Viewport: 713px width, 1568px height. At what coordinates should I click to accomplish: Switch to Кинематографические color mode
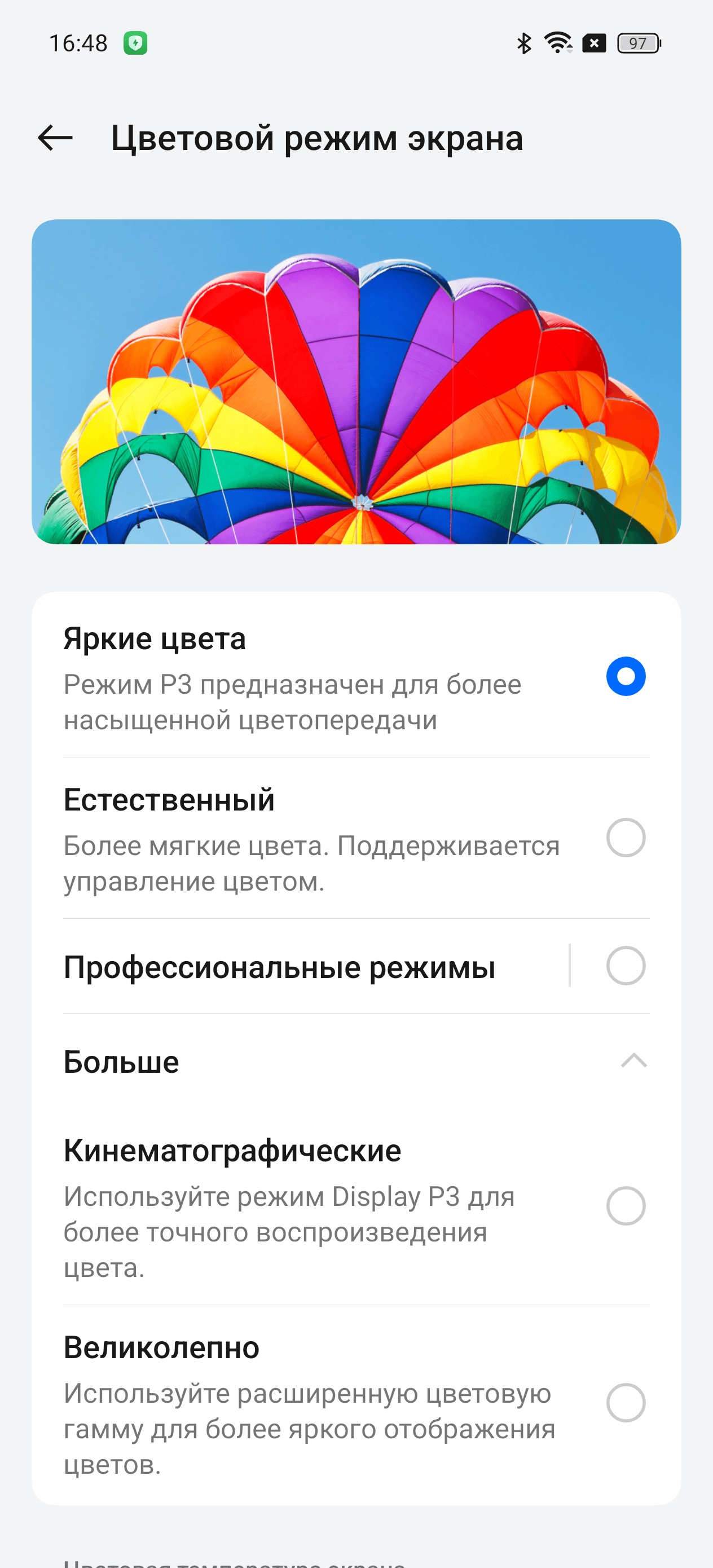(x=626, y=1205)
